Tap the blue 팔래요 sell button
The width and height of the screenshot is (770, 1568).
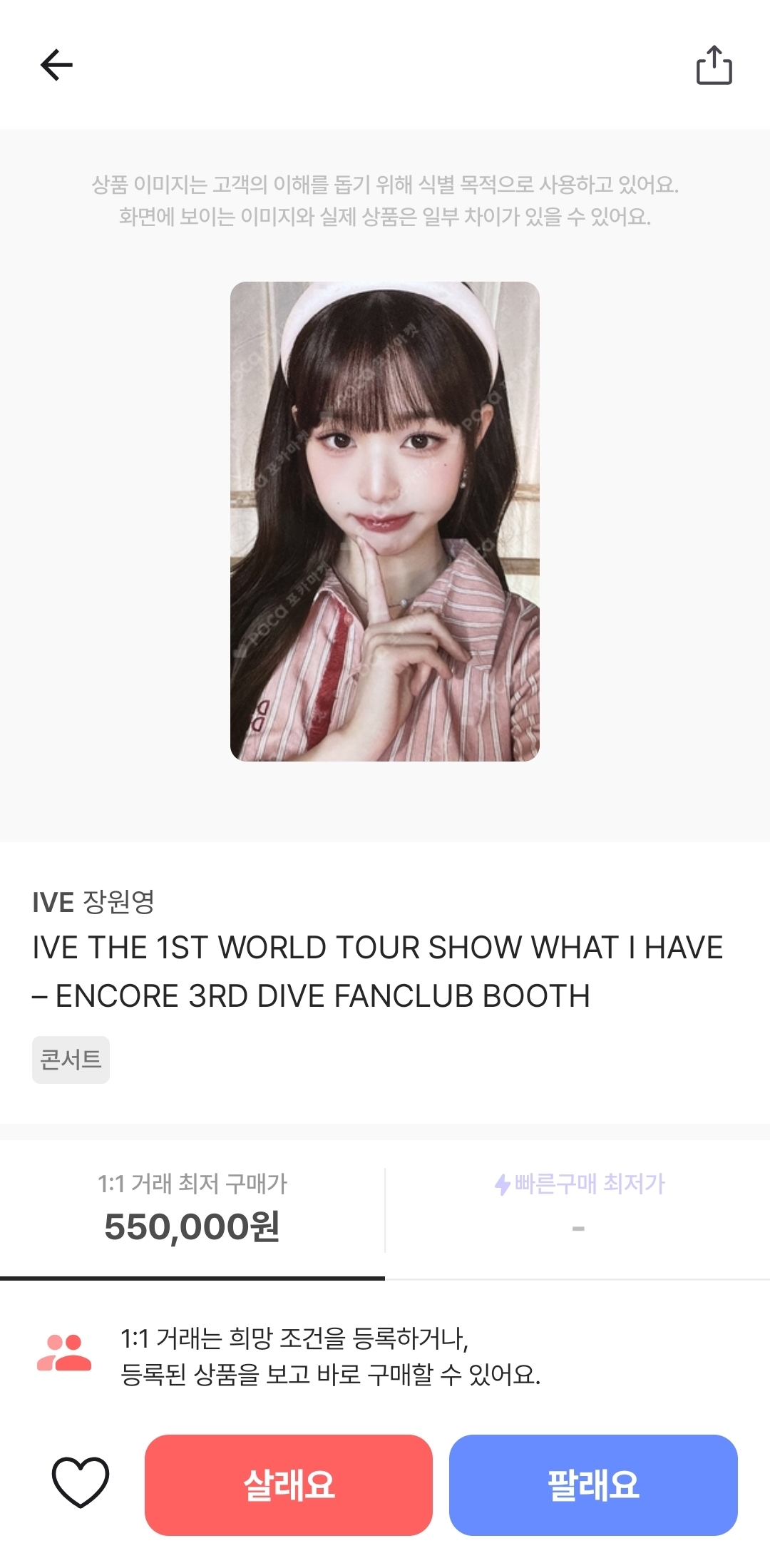[x=593, y=1485]
